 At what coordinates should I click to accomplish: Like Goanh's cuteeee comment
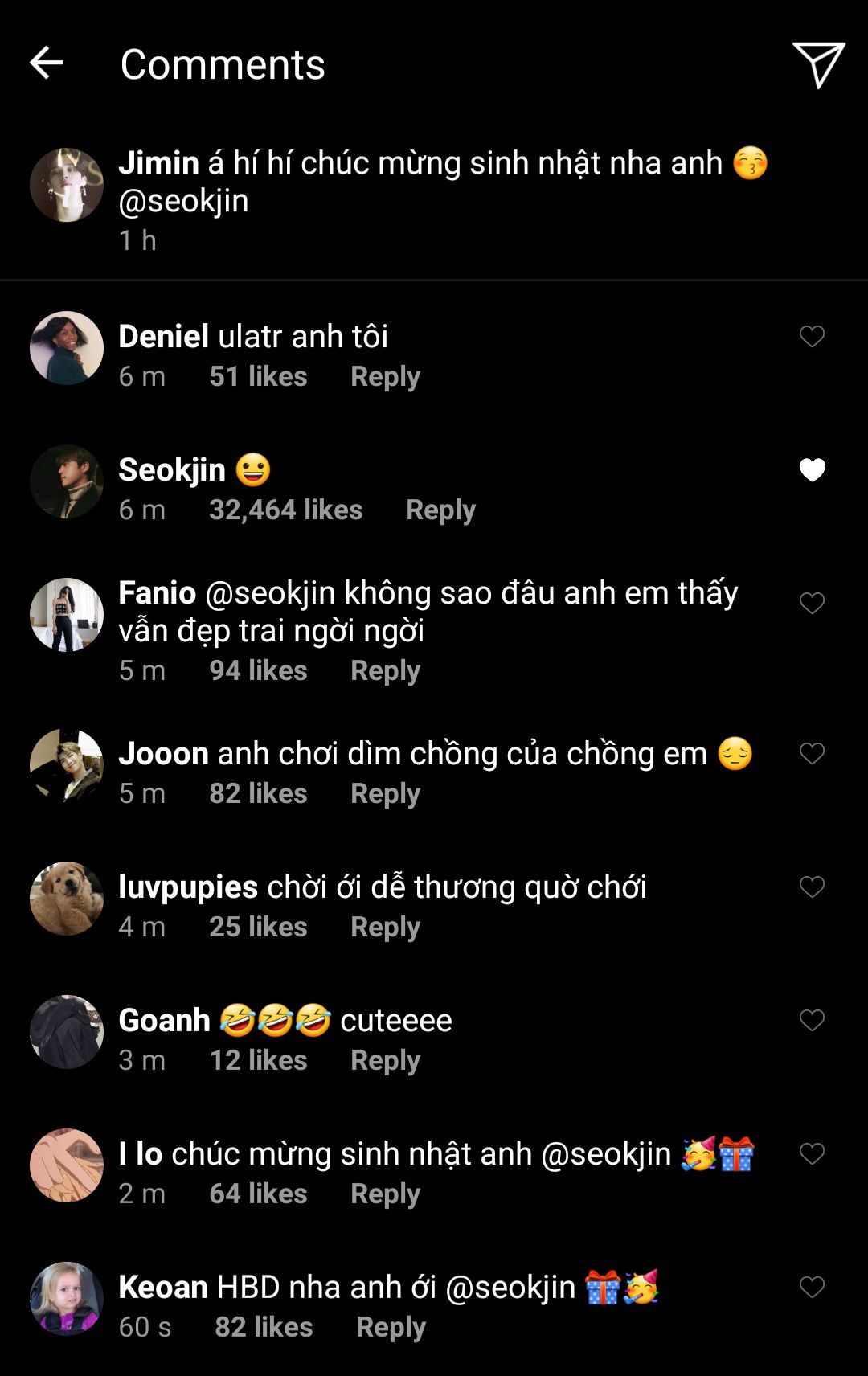(812, 1021)
